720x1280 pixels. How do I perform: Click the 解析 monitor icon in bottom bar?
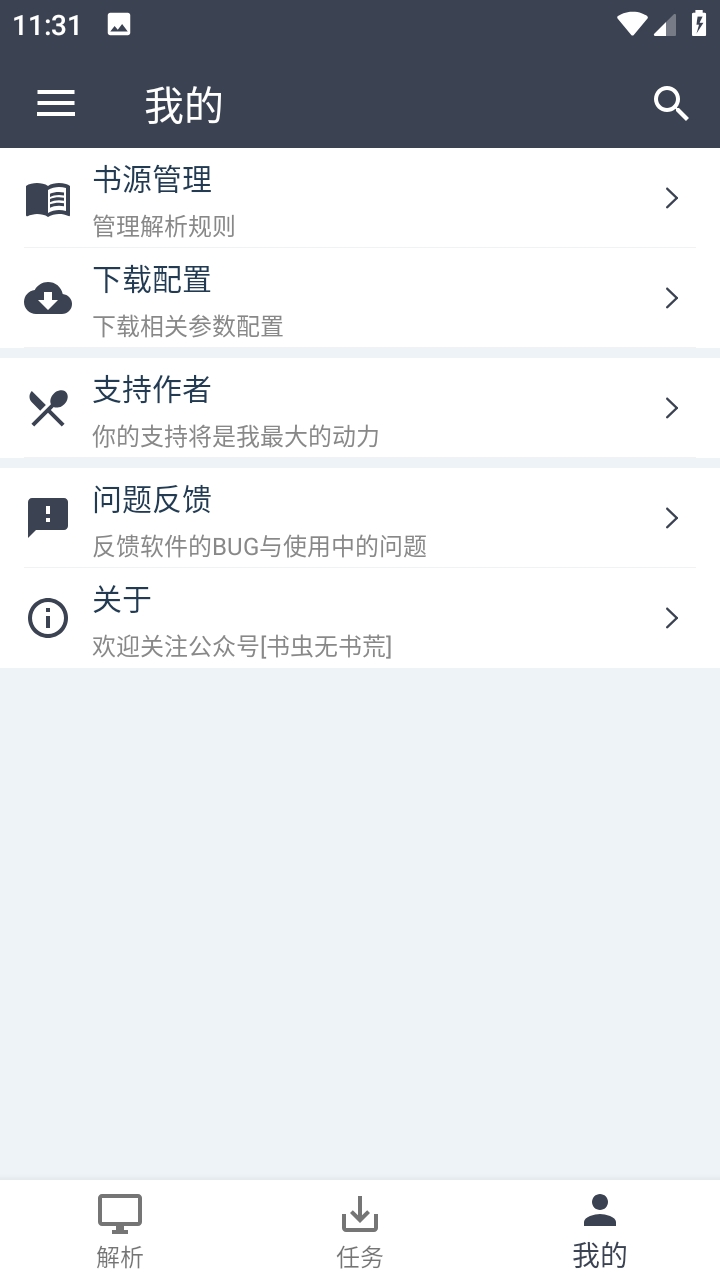coord(120,1211)
